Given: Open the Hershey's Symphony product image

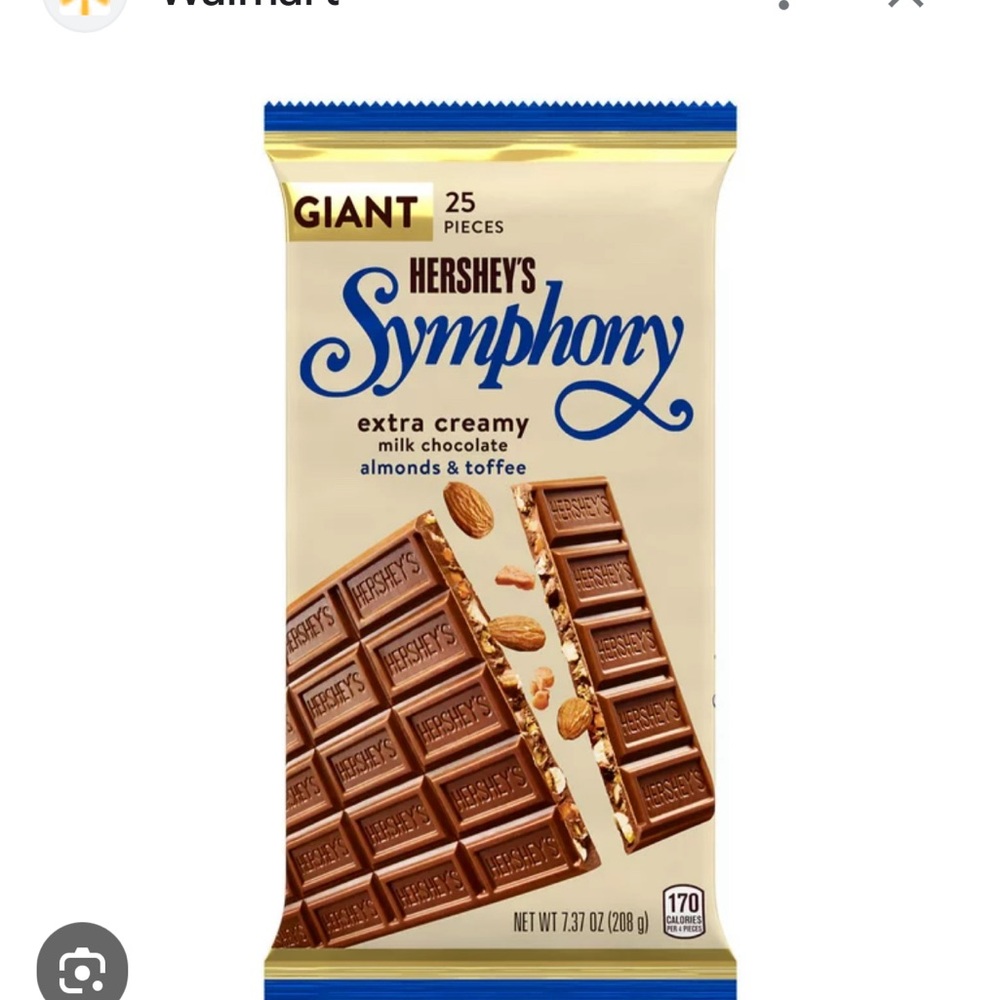Looking at the screenshot, I should tap(500, 550).
